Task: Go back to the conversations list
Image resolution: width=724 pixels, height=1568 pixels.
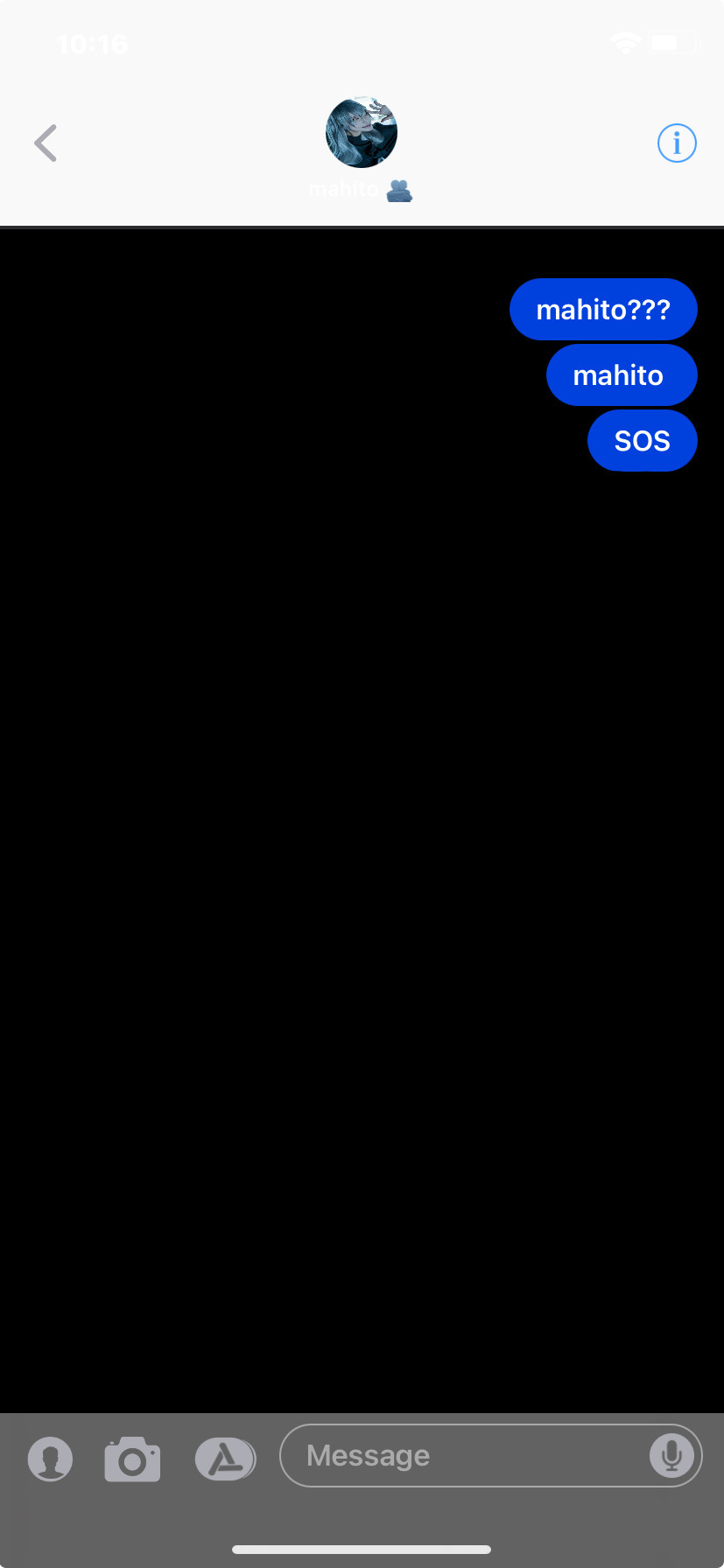Action: [x=46, y=143]
